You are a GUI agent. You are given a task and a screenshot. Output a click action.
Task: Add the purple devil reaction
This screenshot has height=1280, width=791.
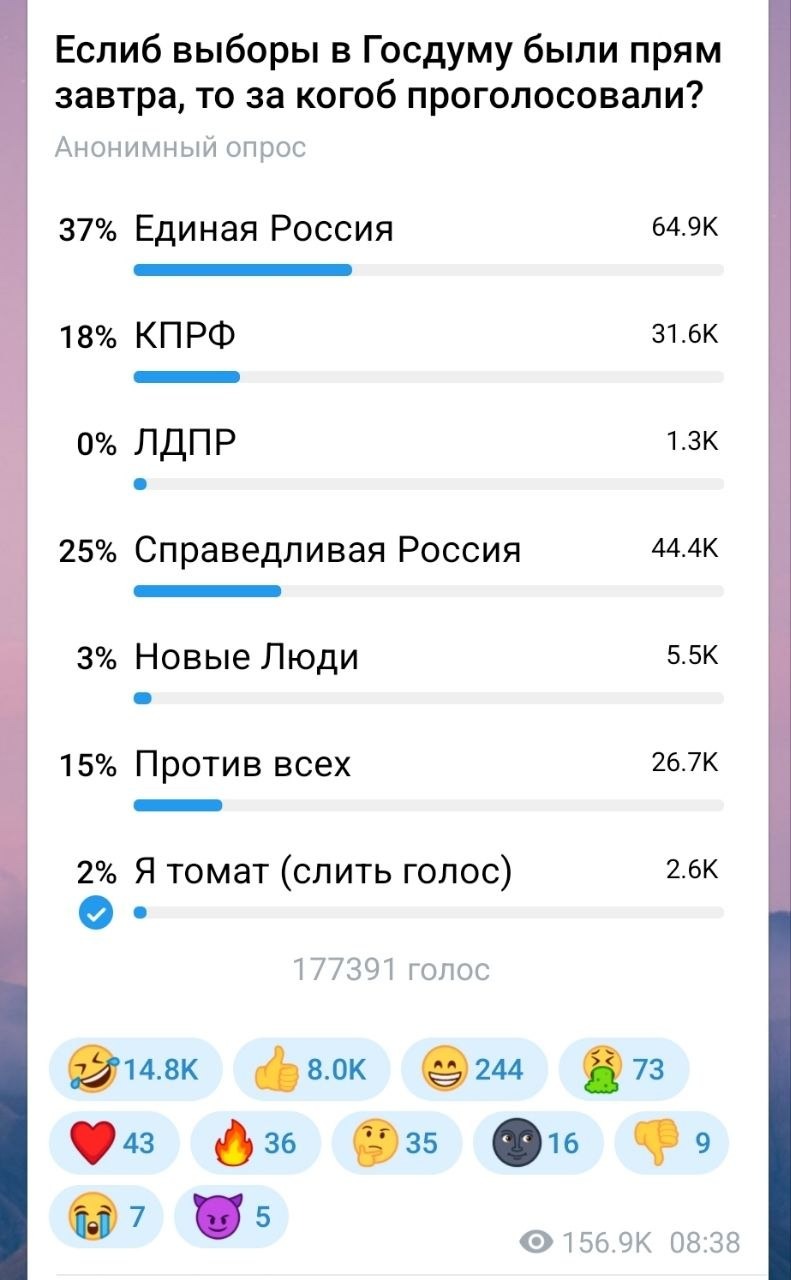pyautogui.click(x=230, y=1216)
